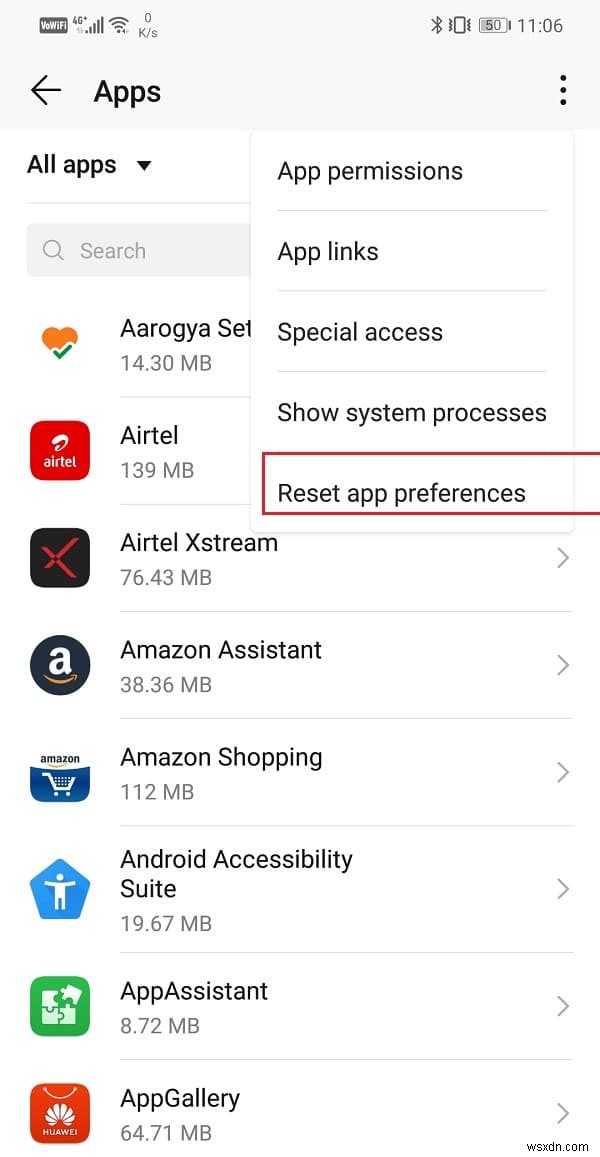Screen dimensions: 600x1157
Task: Open App links option
Action: pos(328,251)
